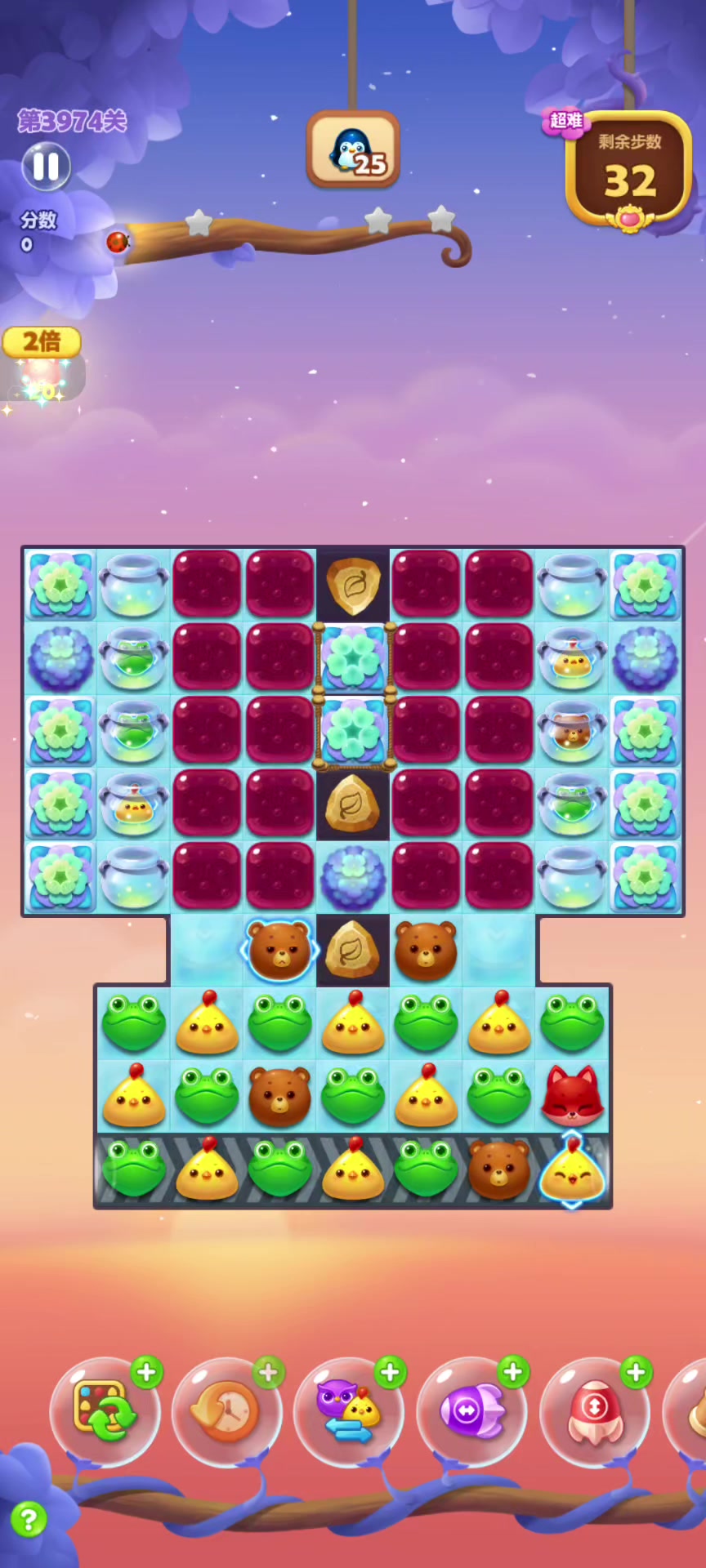Use the clock extra-time booster
The height and width of the screenshot is (1568, 706).
pos(226,1411)
